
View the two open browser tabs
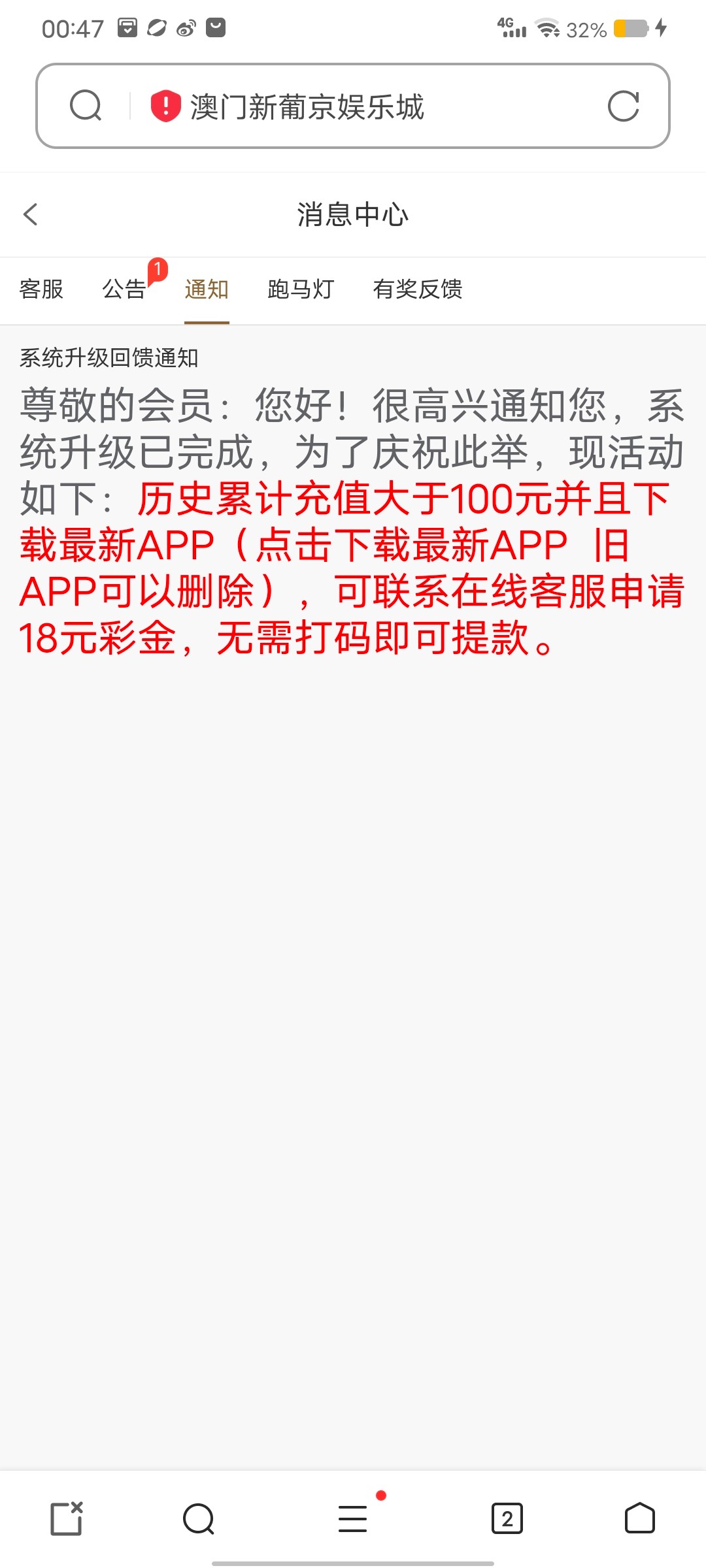pyautogui.click(x=507, y=1518)
